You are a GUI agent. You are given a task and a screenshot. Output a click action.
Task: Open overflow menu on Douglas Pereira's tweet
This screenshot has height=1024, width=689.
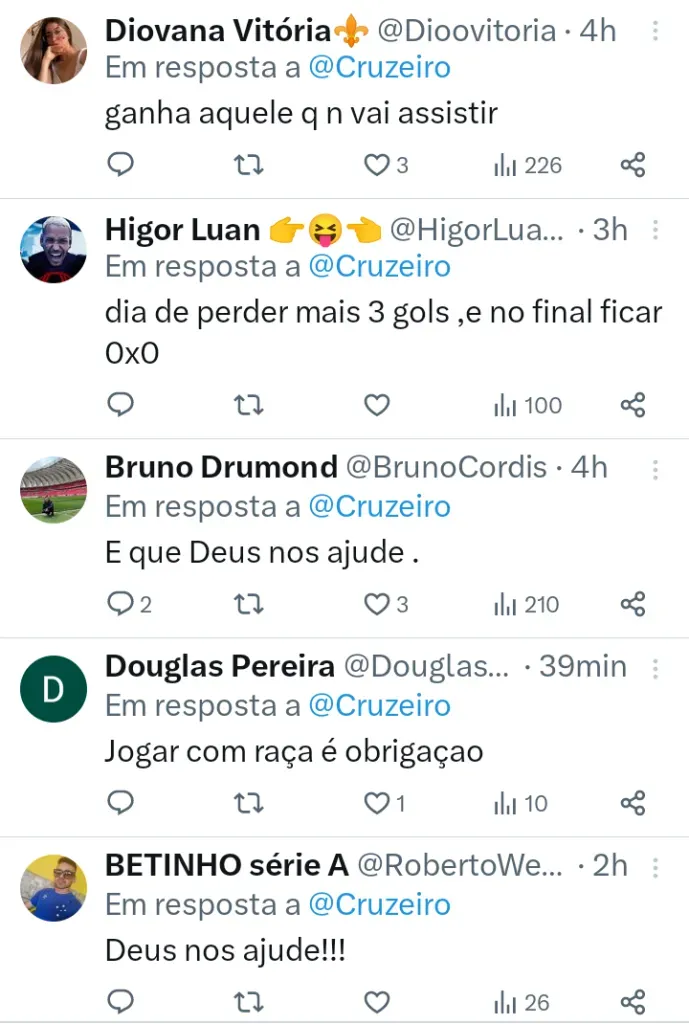(656, 667)
